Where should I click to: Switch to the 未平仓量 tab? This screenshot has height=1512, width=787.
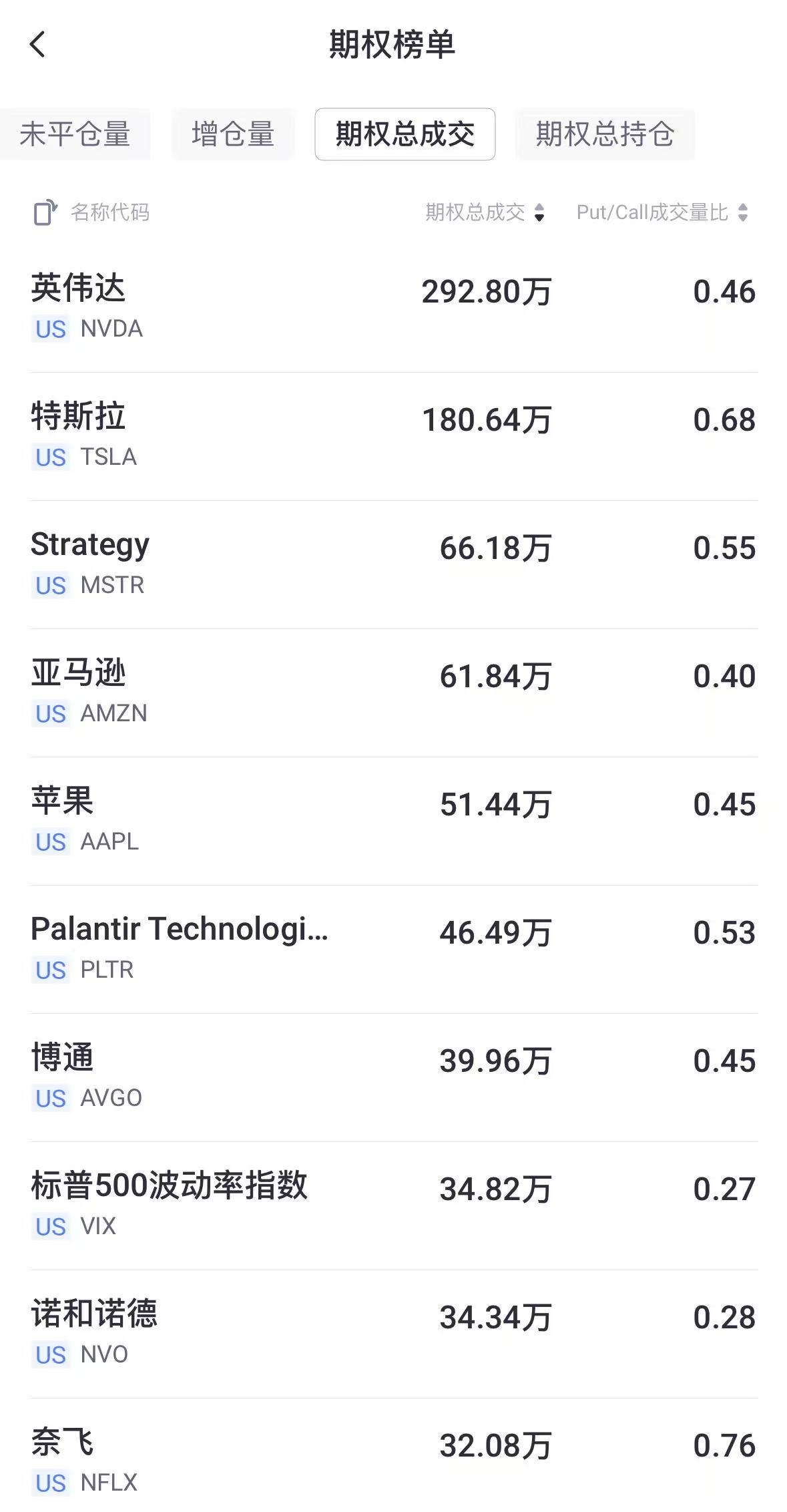[x=74, y=134]
